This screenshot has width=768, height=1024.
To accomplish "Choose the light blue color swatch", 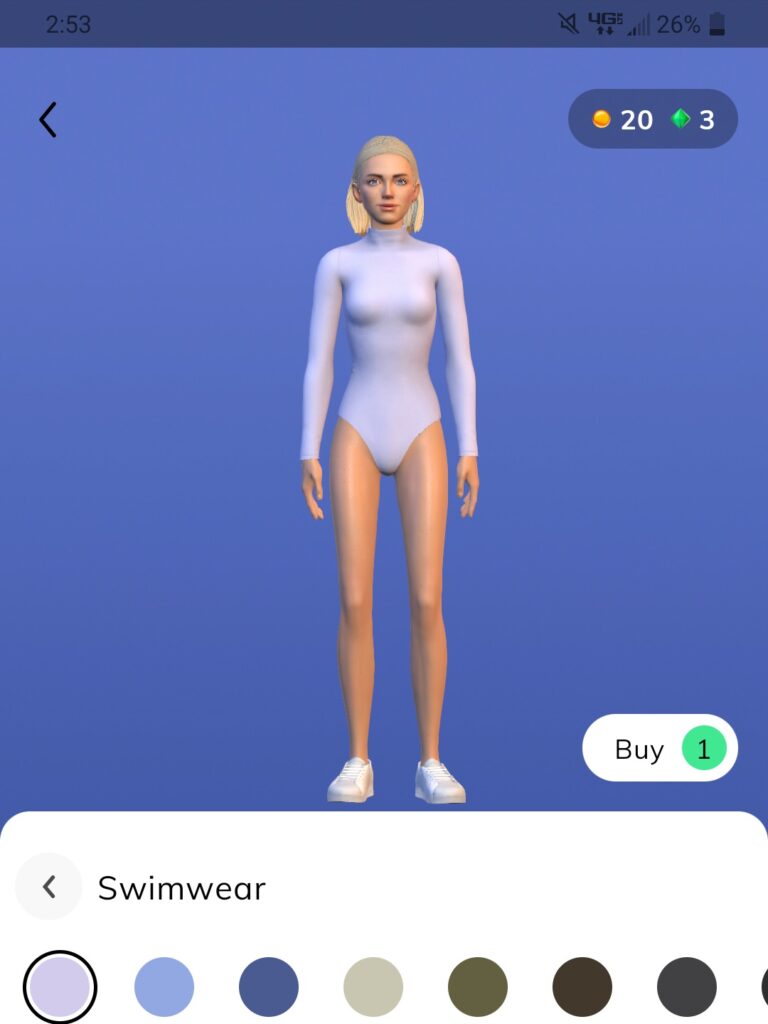I will pyautogui.click(x=164, y=987).
